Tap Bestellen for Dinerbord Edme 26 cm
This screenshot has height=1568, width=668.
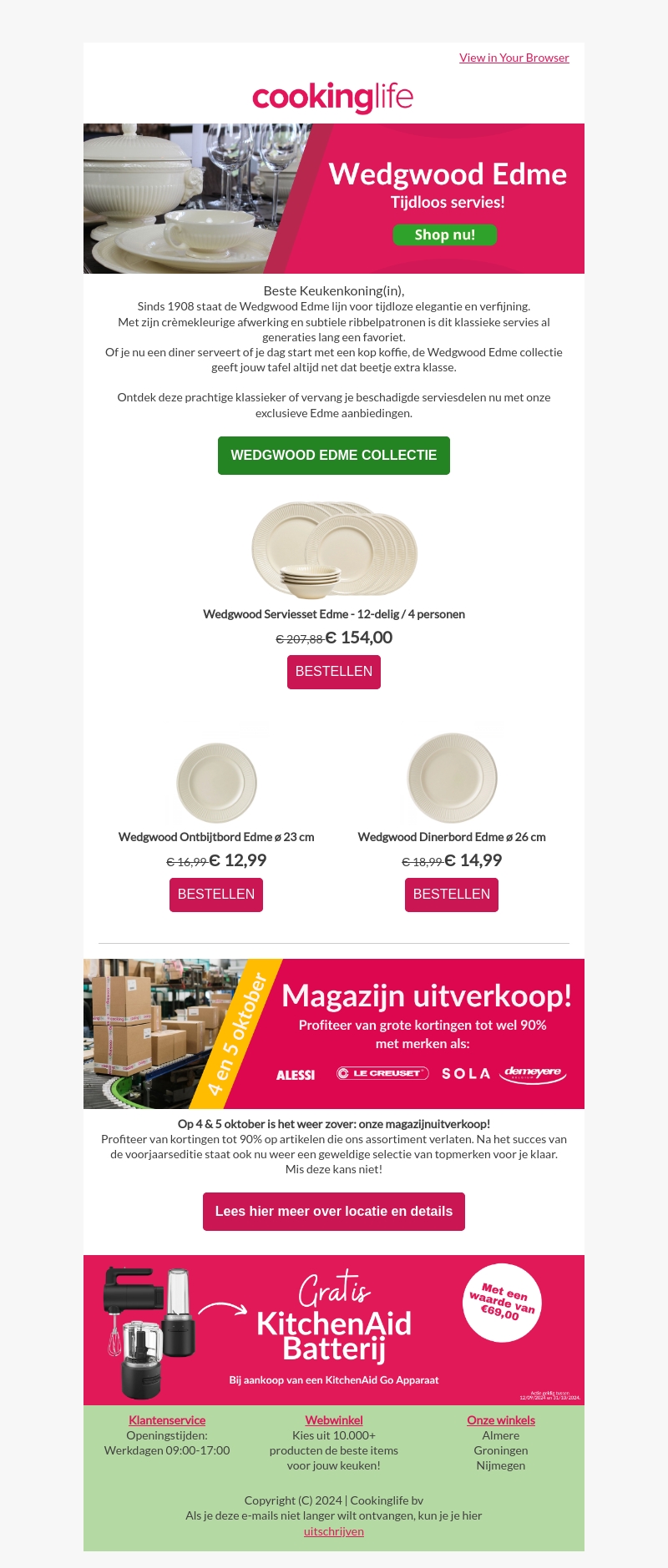click(452, 895)
